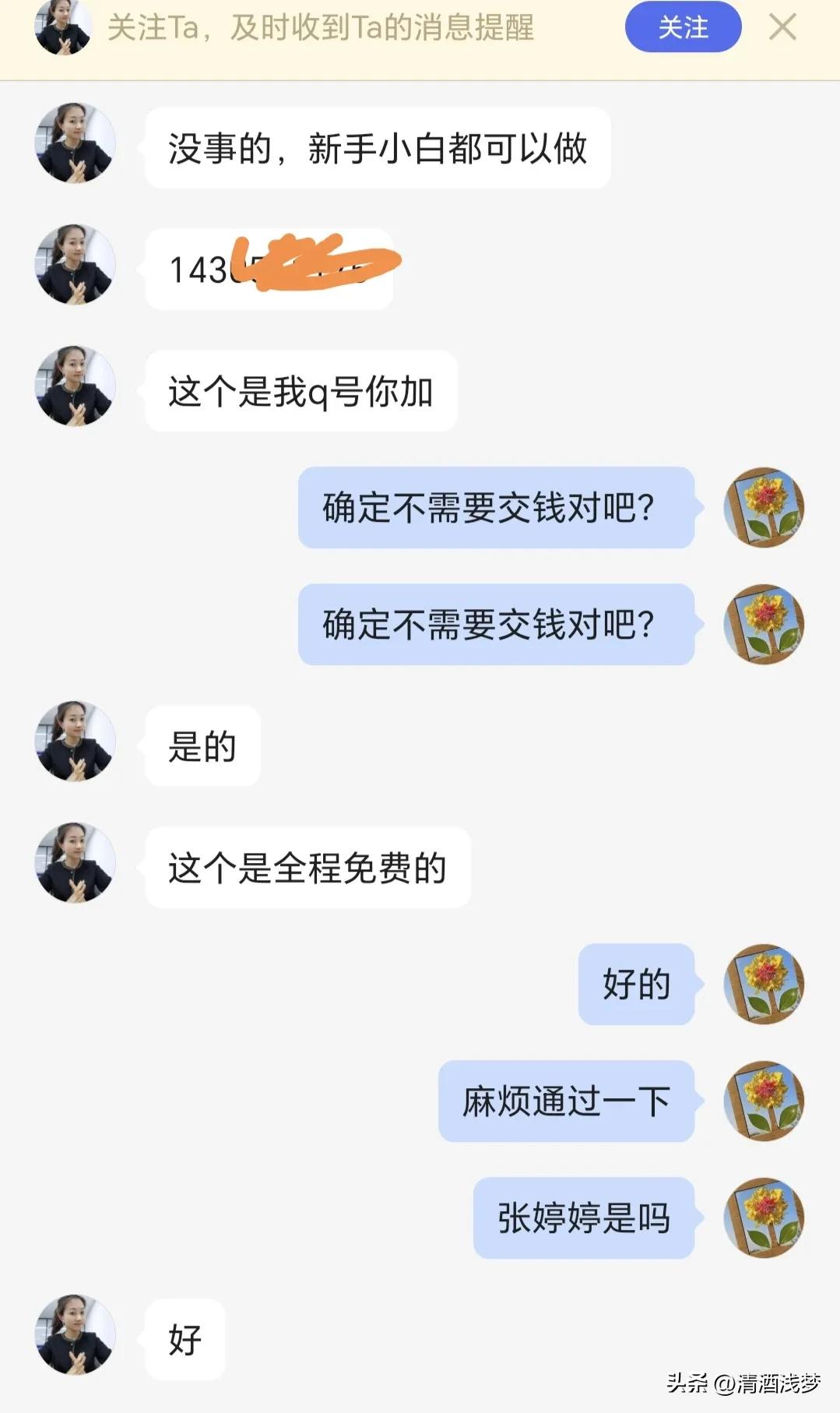Click the flower avatar beside '麻烦通过一下'
The width and height of the screenshot is (840, 1413).
(764, 1101)
